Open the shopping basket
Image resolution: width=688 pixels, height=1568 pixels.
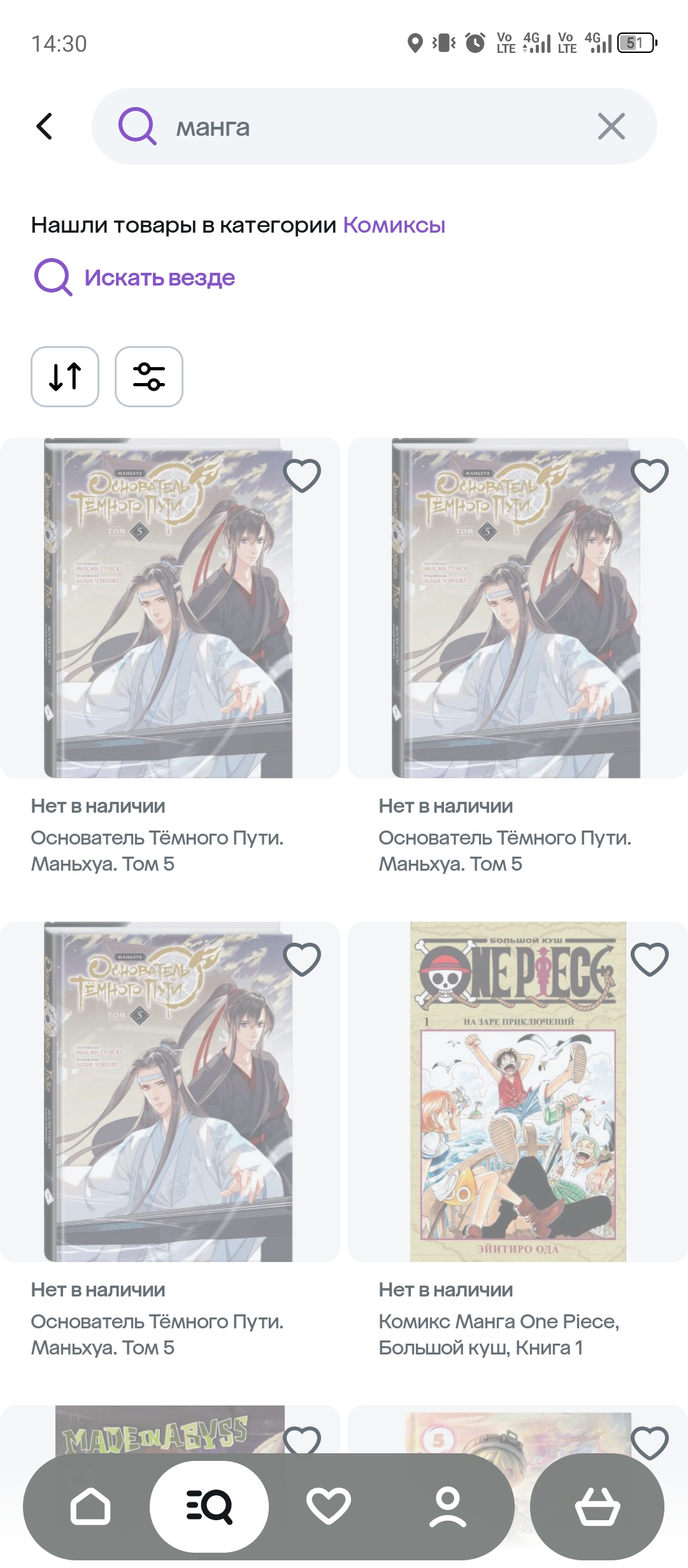597,1507
